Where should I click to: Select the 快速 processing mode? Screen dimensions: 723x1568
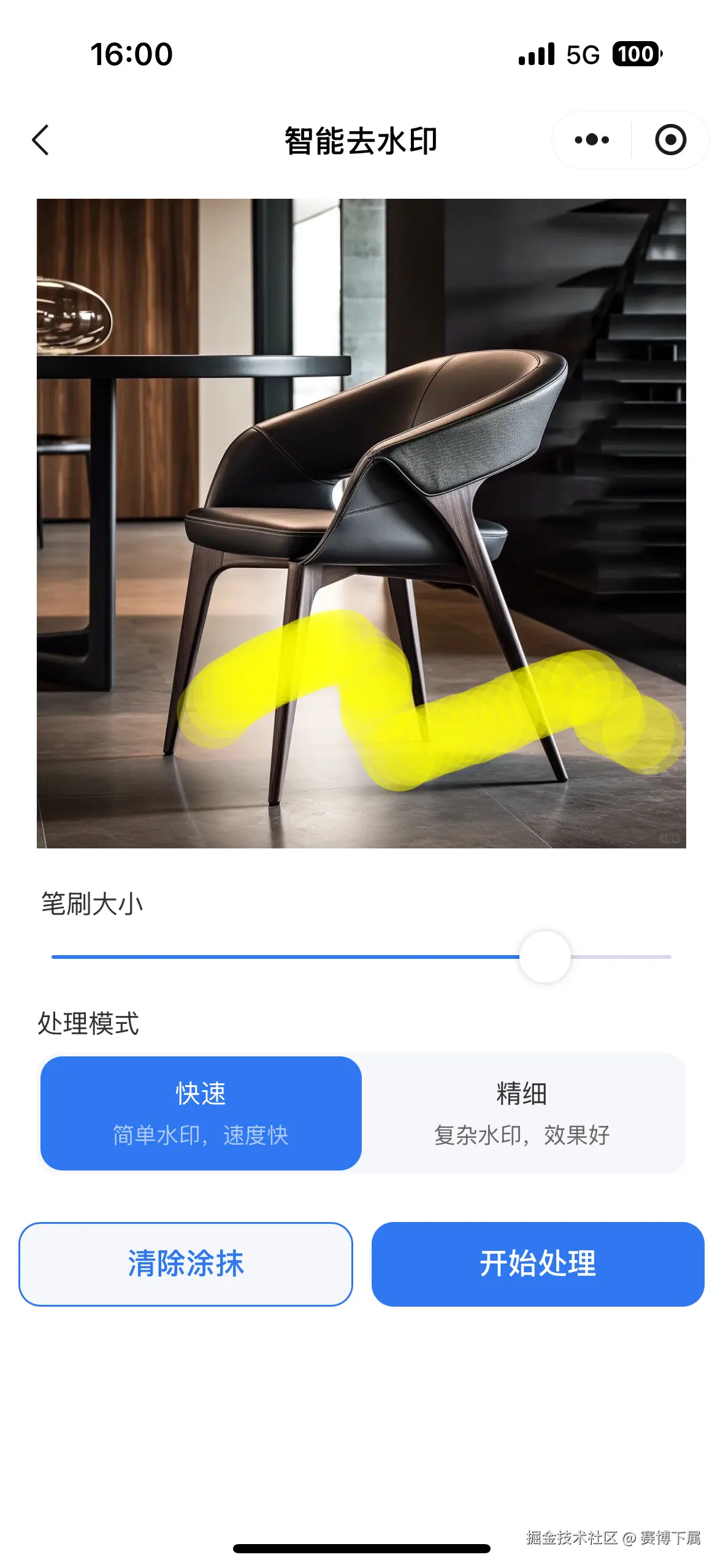tap(201, 1113)
